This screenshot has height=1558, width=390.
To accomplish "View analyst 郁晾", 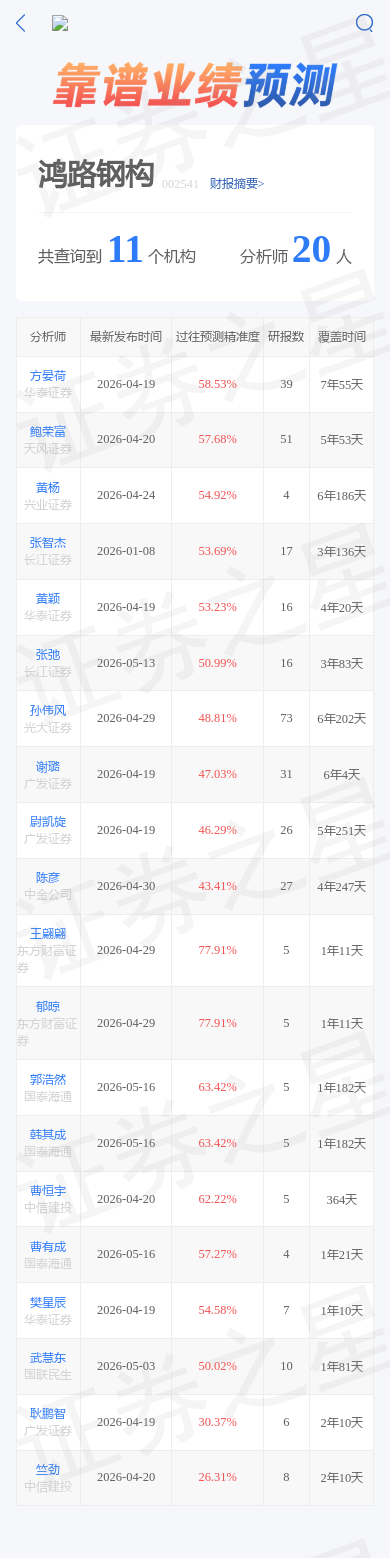I will pos(48,1006).
